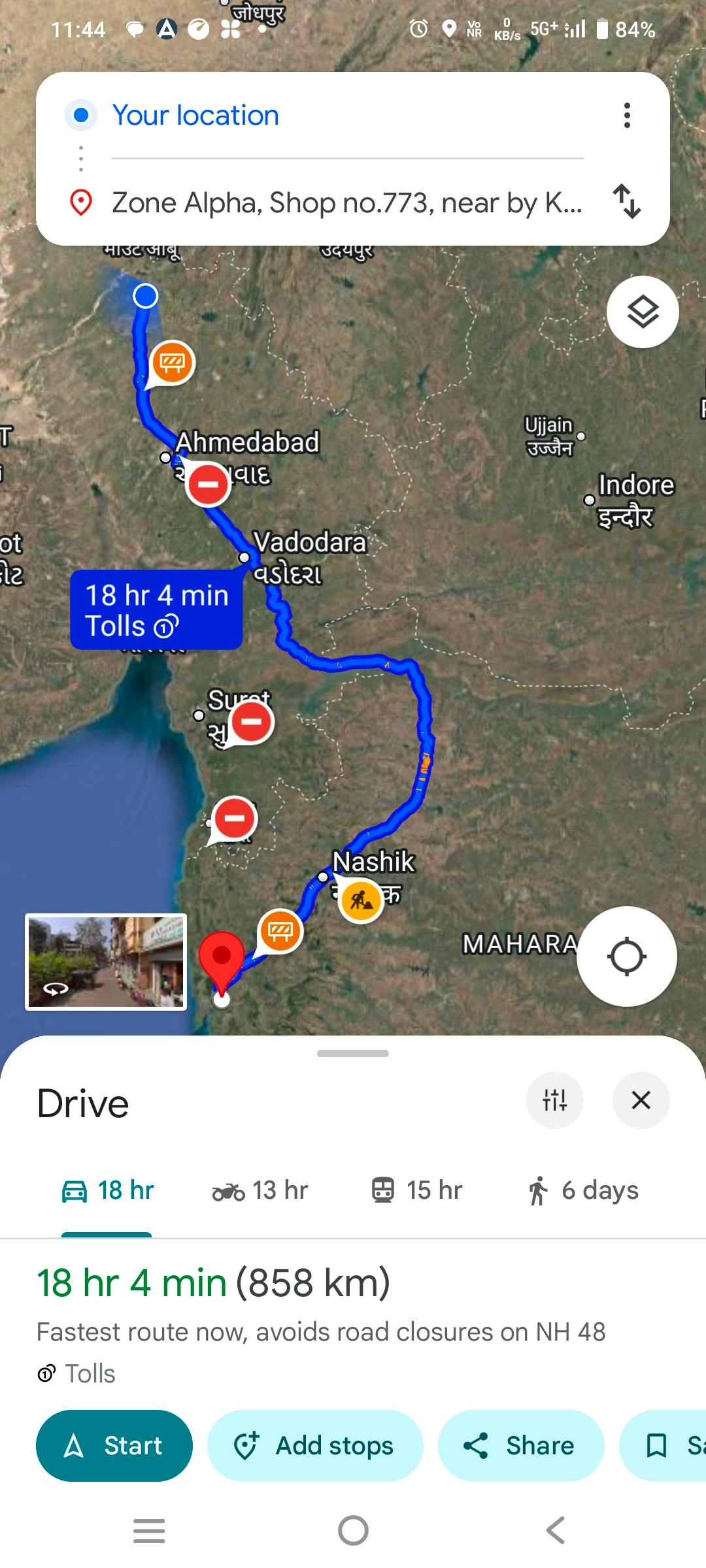Go back using system navigation

(555, 1530)
